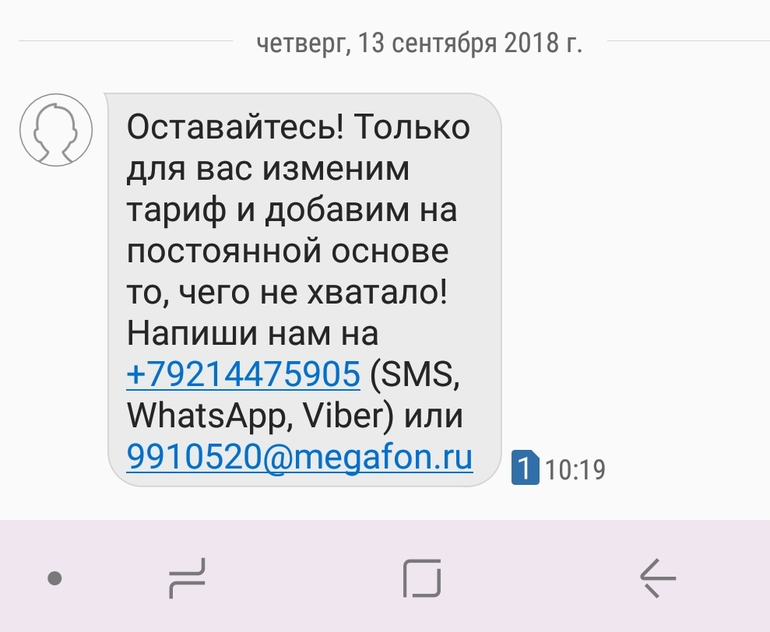Show recent apps
770x632 pixels.
tap(187, 577)
